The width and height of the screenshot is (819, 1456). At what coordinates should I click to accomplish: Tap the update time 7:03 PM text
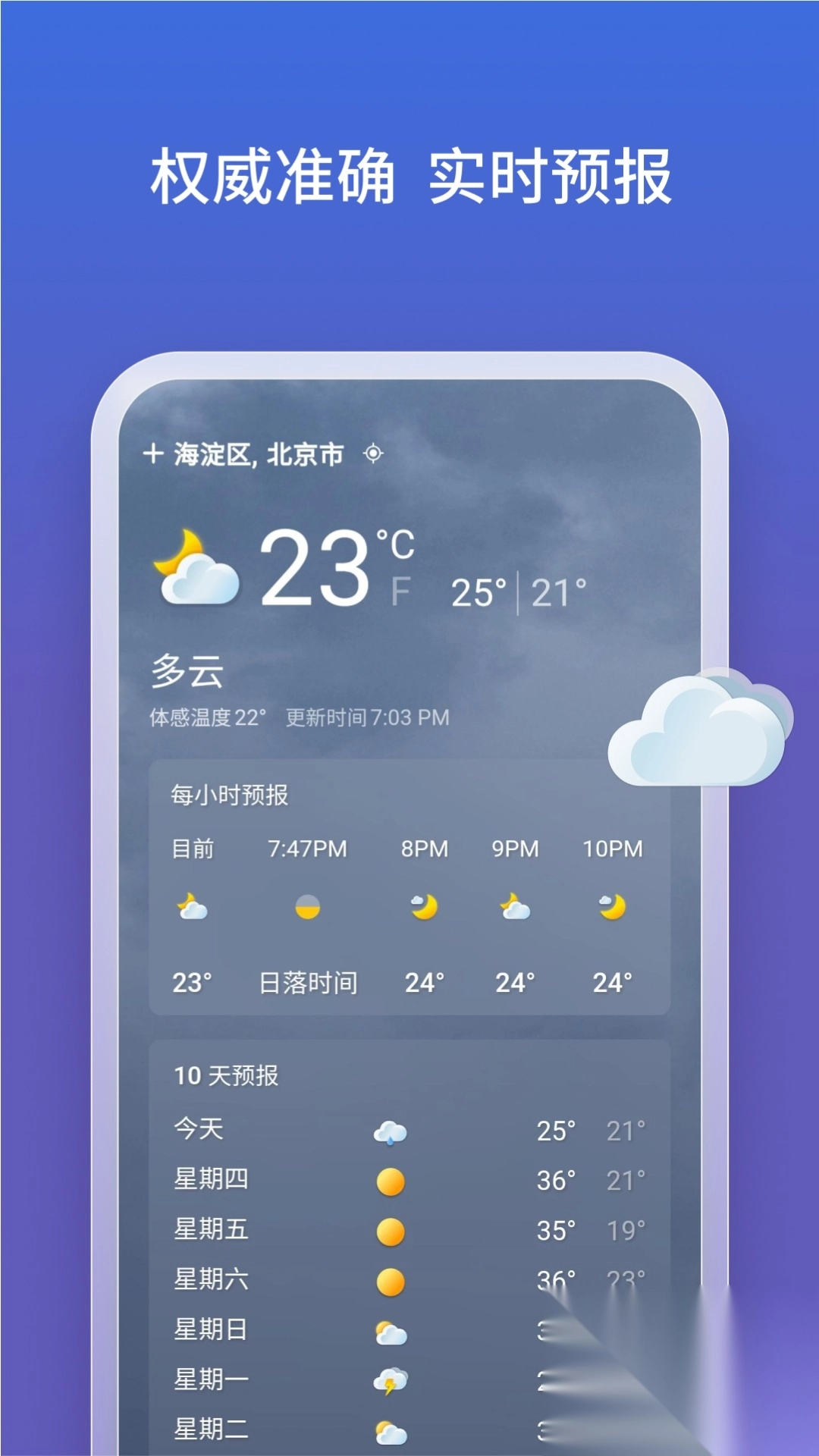366,716
